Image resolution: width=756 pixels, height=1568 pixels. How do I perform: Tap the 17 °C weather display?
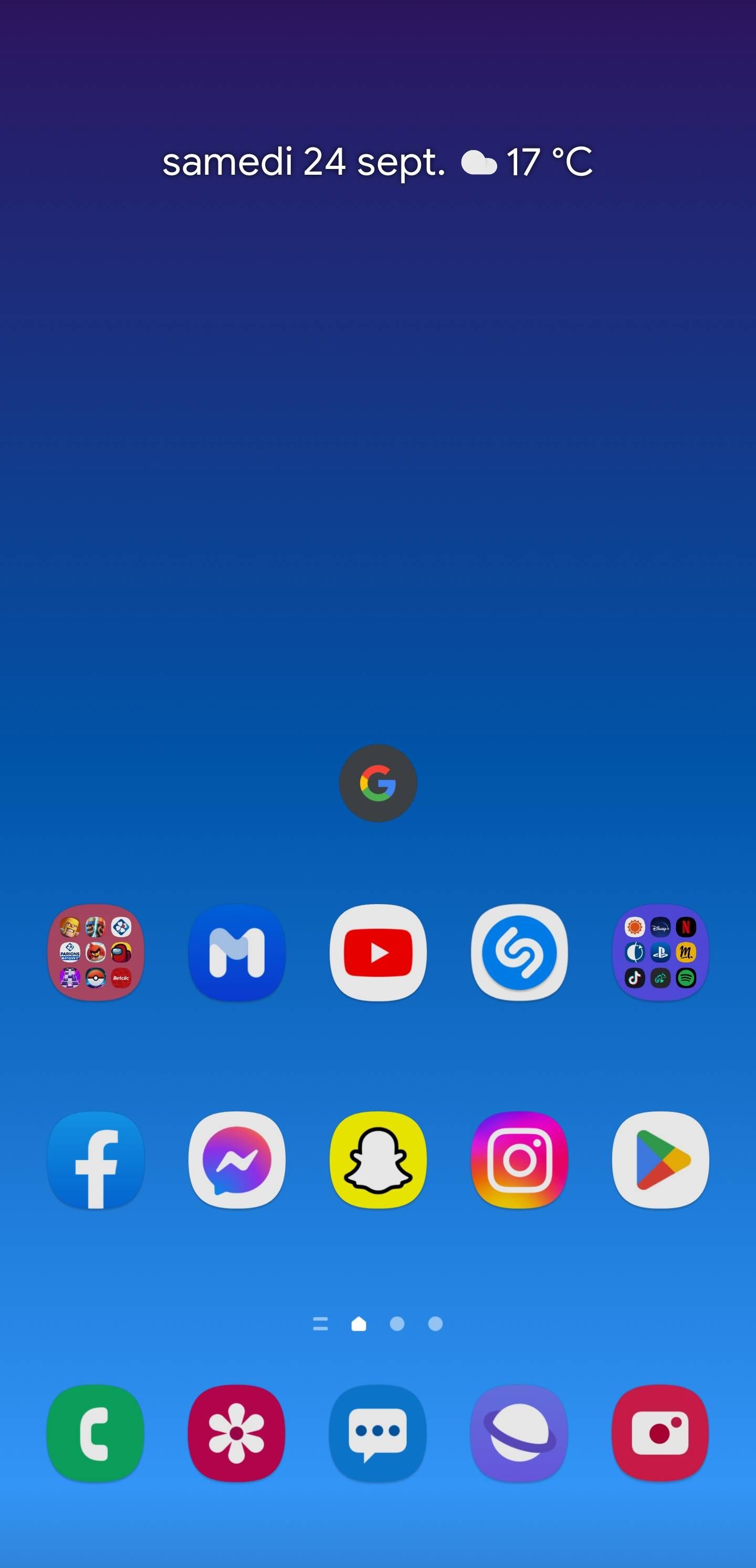pyautogui.click(x=548, y=162)
